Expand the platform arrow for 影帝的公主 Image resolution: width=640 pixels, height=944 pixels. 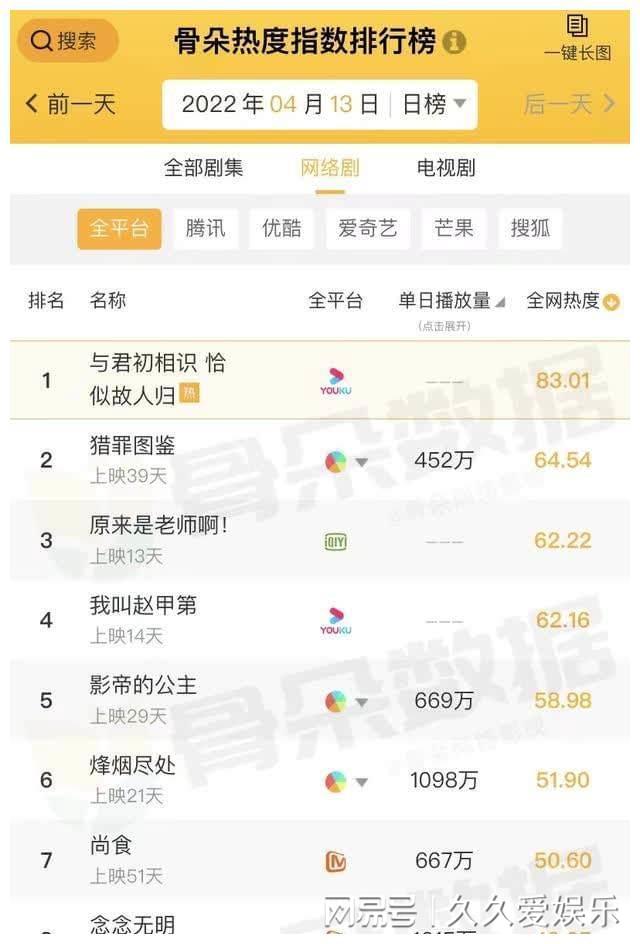point(362,702)
